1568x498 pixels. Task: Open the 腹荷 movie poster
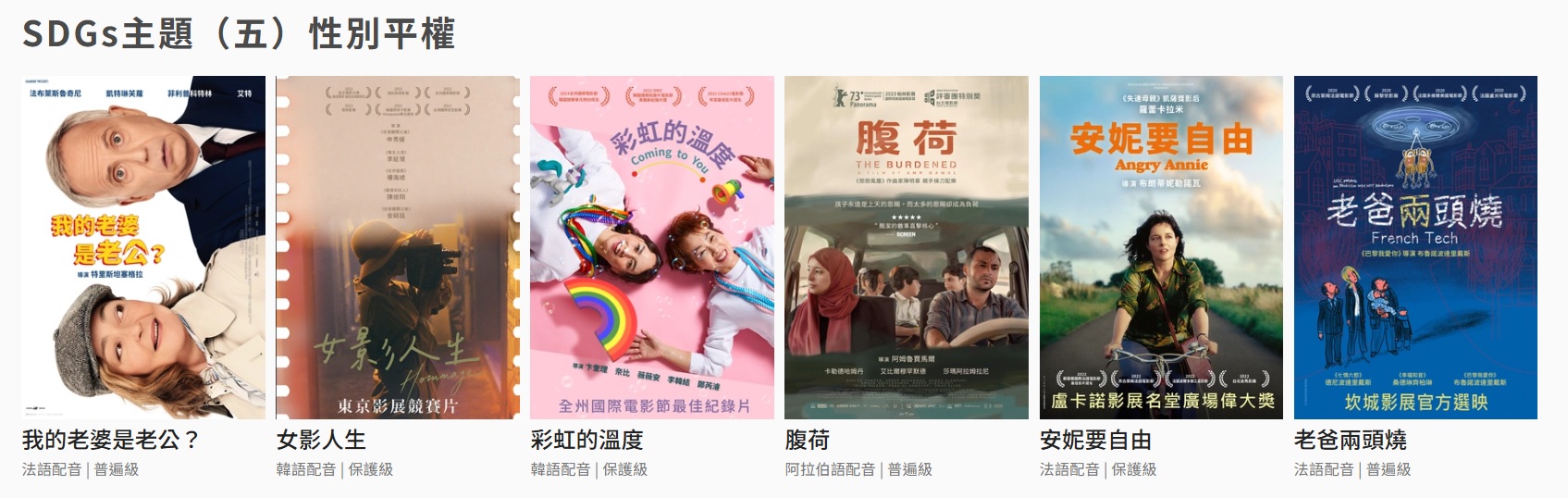pyautogui.click(x=906, y=247)
